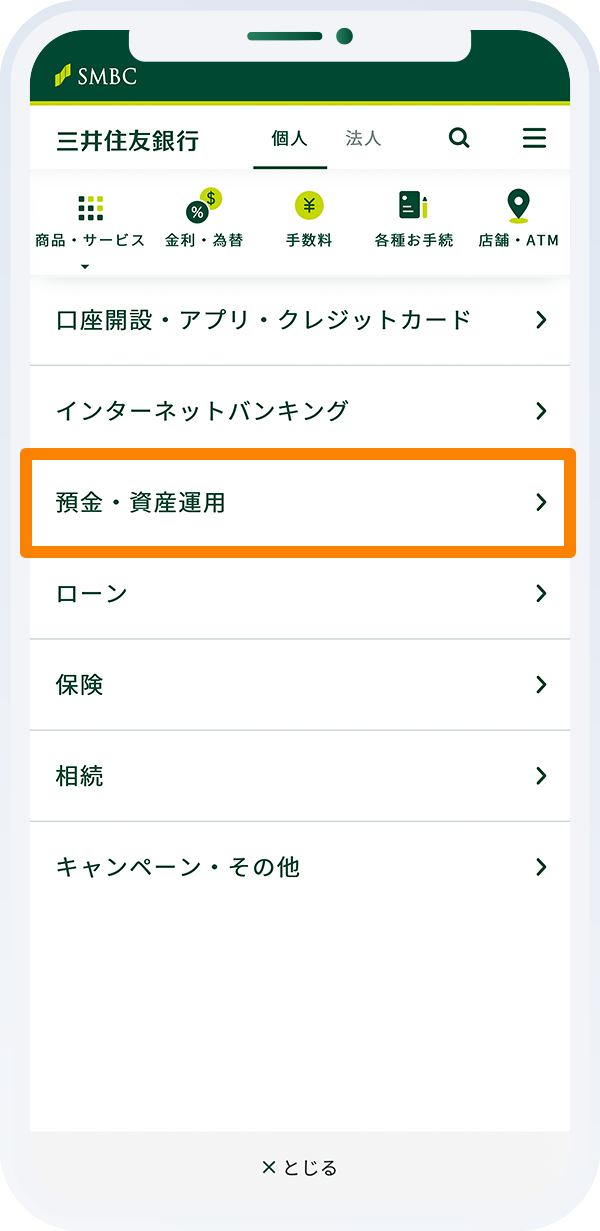Image resolution: width=600 pixels, height=1231 pixels.
Task: Select 商品・サービス in the shortcut bar
Action: [x=91, y=224]
